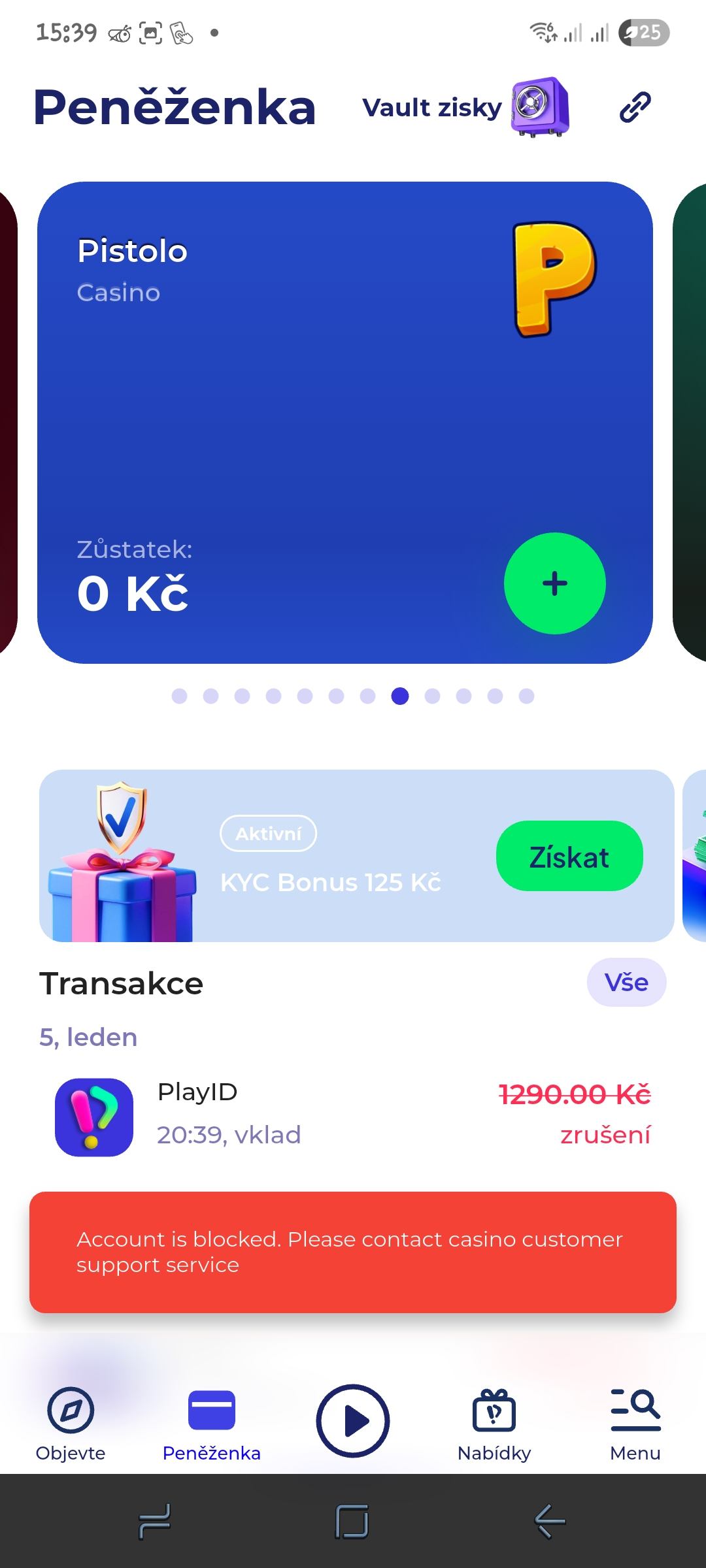This screenshot has height=1568, width=706.
Task: Open recent apps from the navigation bar
Action: (155, 1522)
